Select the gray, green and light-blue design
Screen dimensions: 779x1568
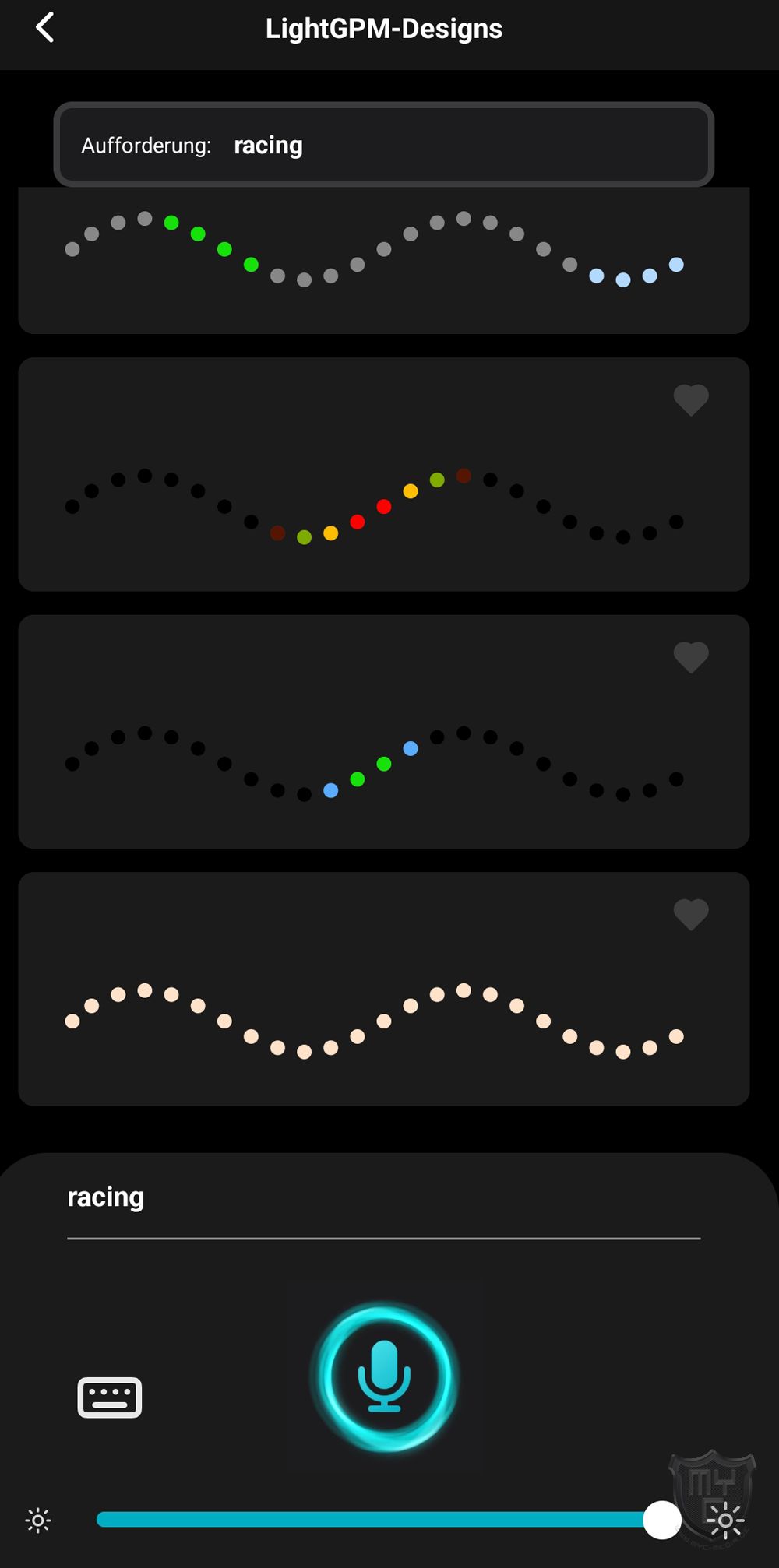(374, 257)
